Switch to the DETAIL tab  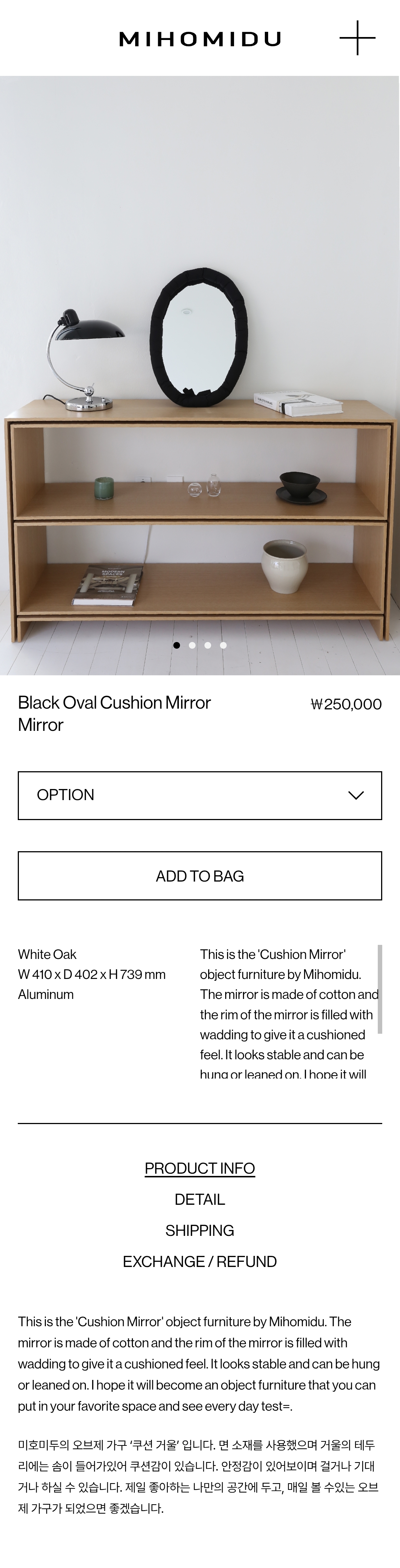(200, 1198)
